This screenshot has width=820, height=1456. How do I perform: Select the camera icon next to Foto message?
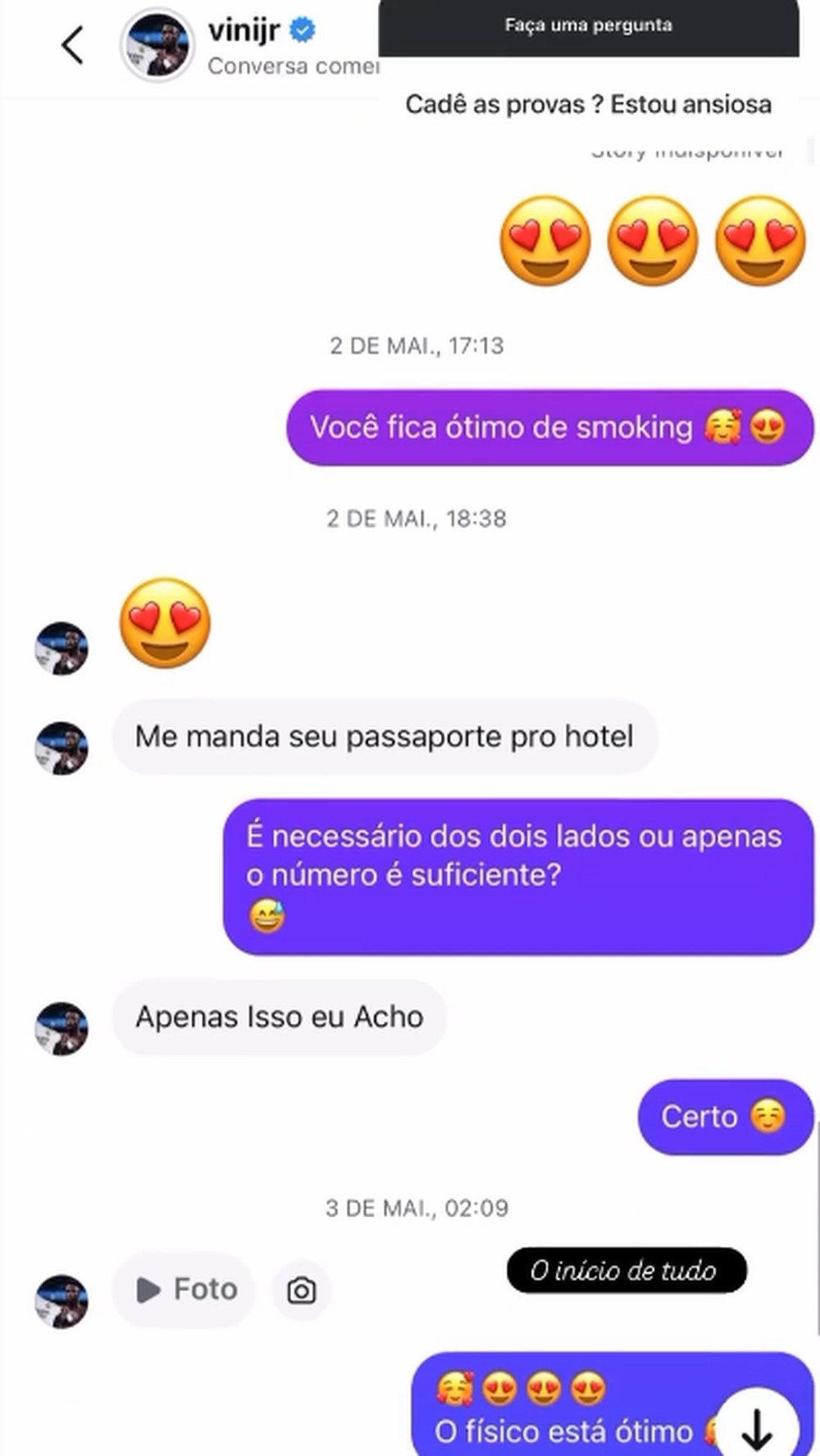point(303,1289)
